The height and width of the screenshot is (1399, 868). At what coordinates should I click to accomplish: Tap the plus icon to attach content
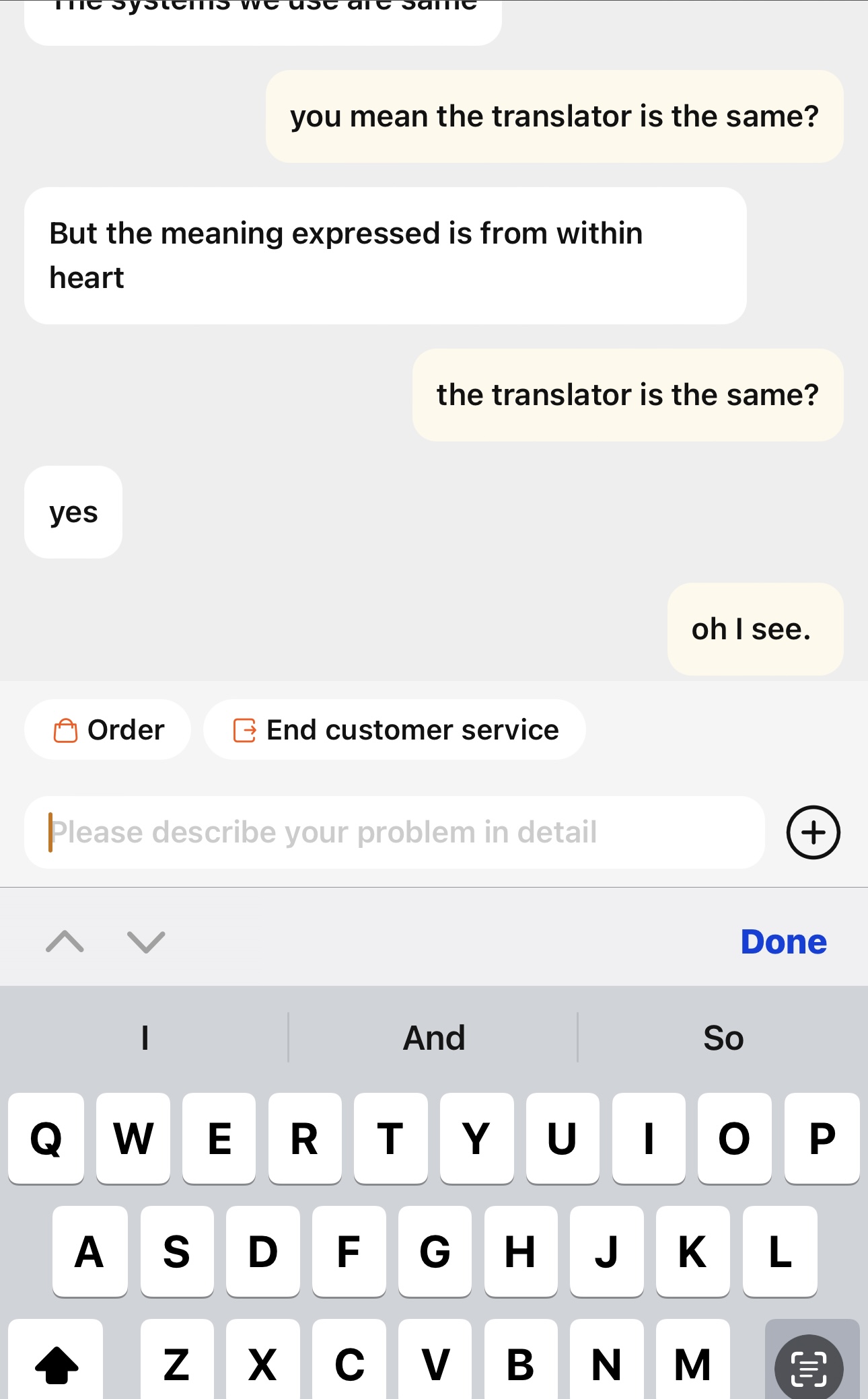click(813, 832)
